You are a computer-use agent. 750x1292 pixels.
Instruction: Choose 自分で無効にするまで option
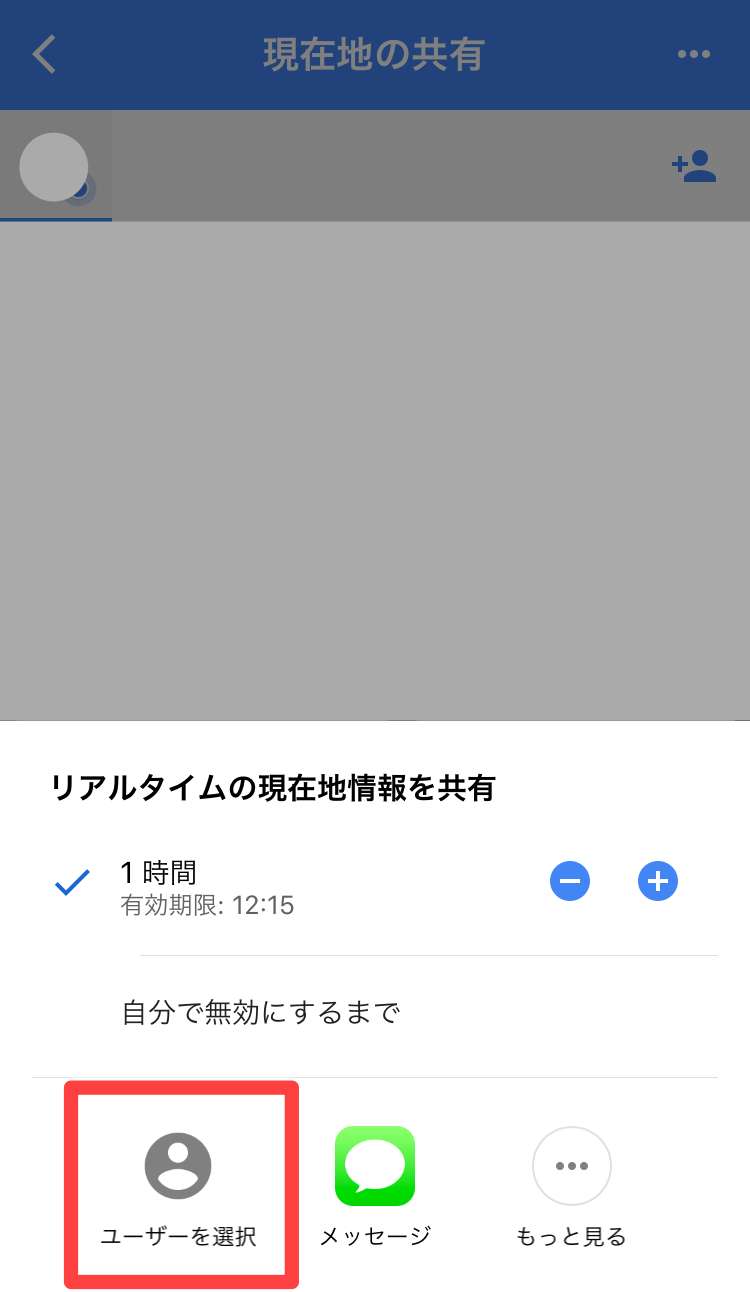[x=262, y=1014]
